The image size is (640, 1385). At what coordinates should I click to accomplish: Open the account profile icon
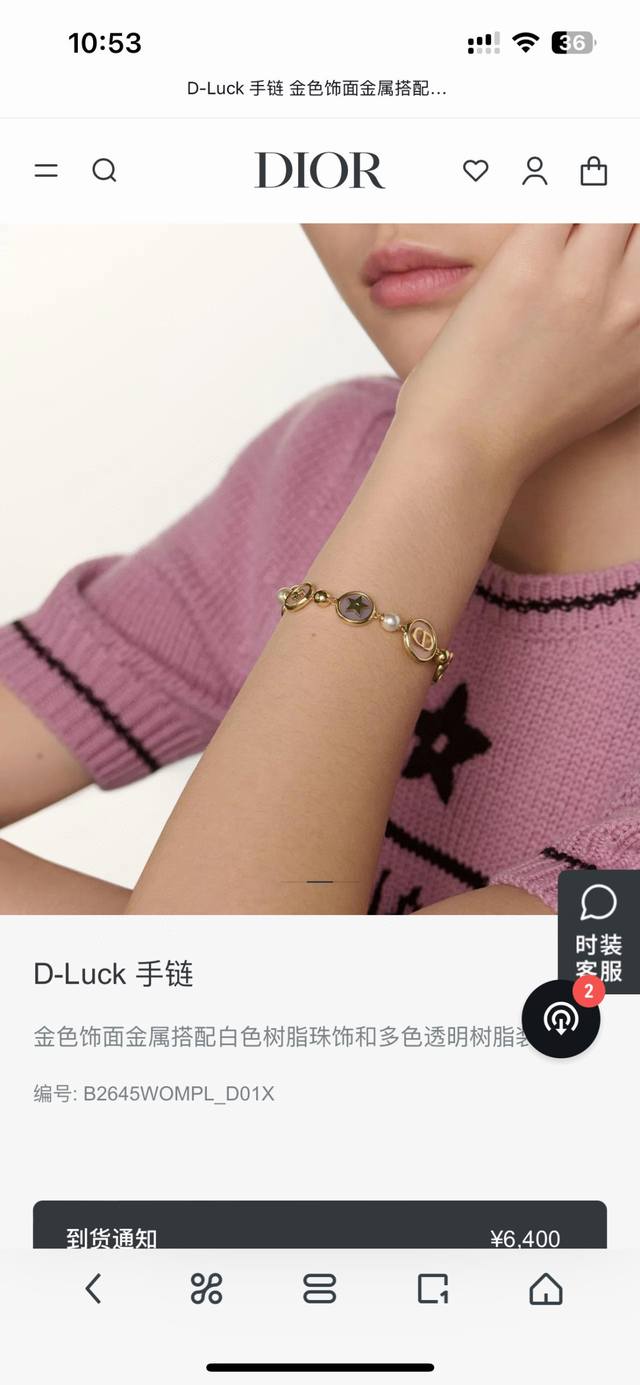(535, 171)
